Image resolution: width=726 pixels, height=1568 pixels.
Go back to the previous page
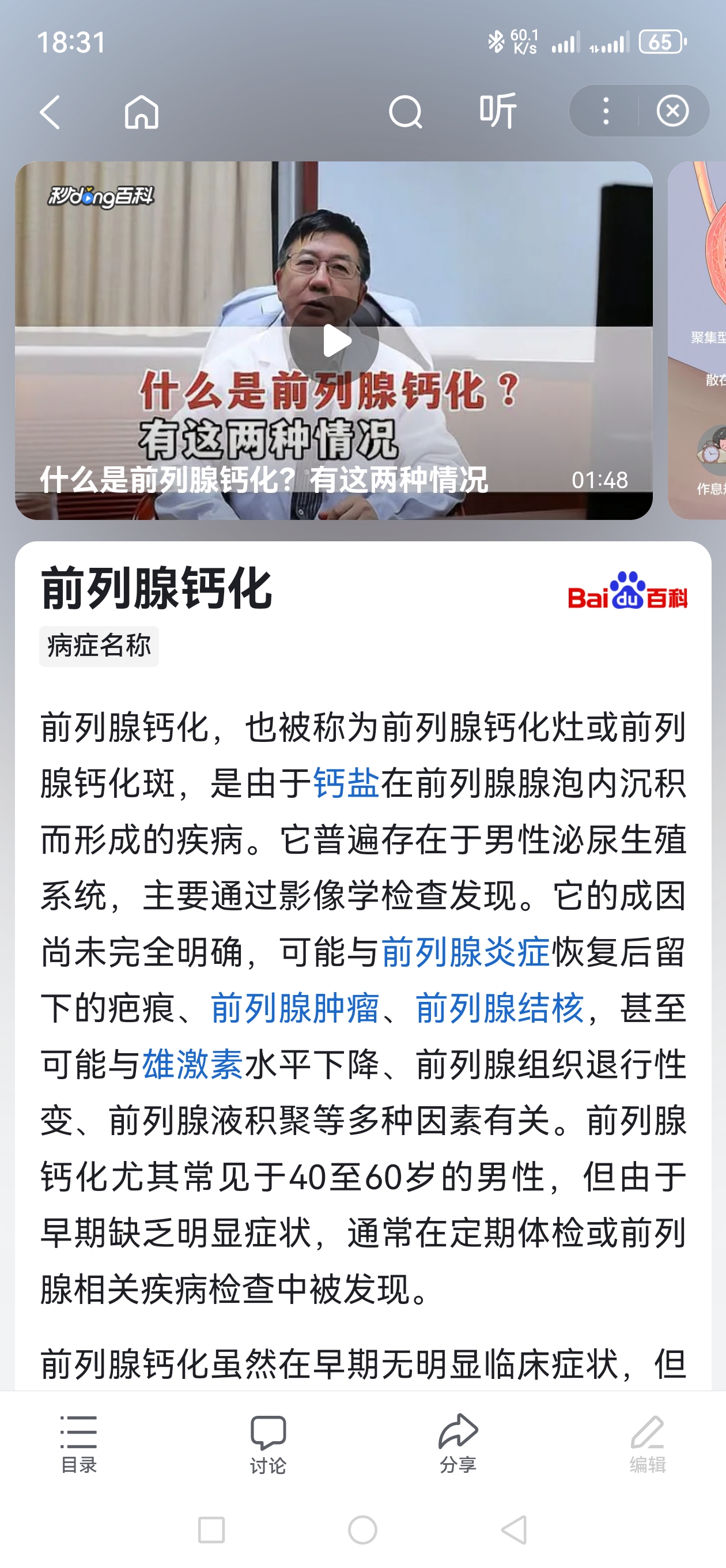pyautogui.click(x=50, y=112)
